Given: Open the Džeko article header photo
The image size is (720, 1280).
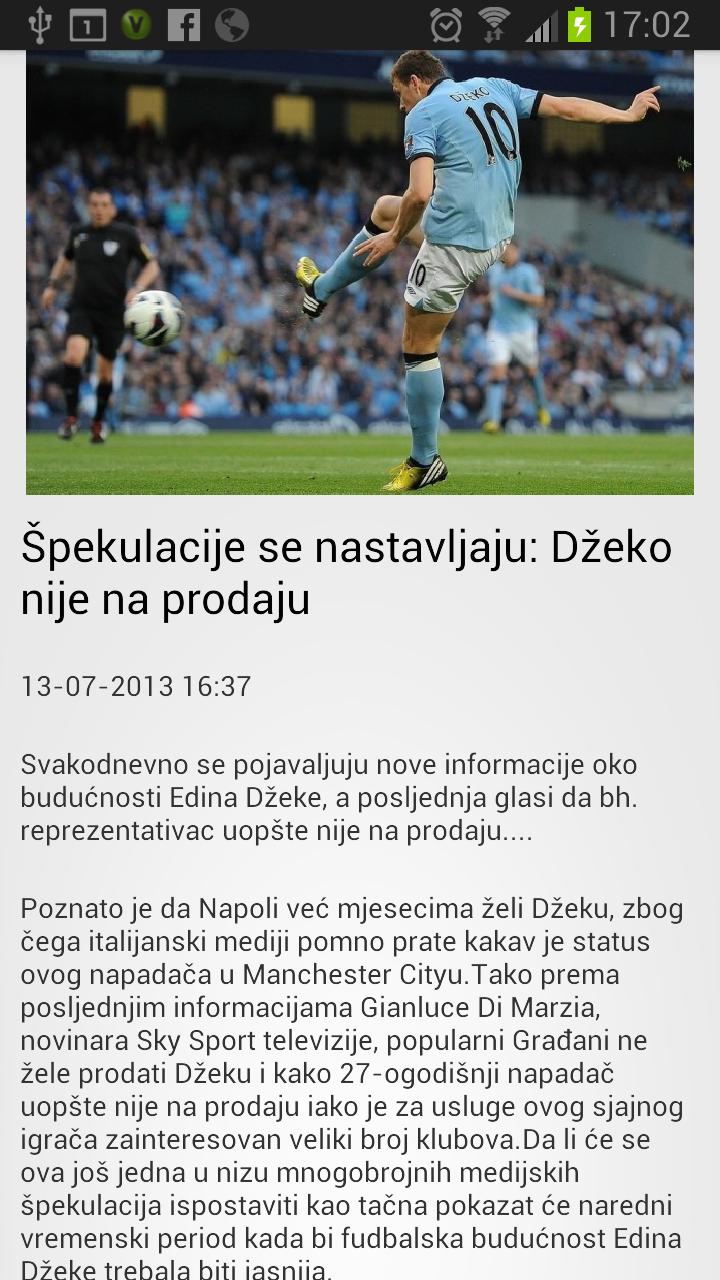Looking at the screenshot, I should tap(360, 272).
